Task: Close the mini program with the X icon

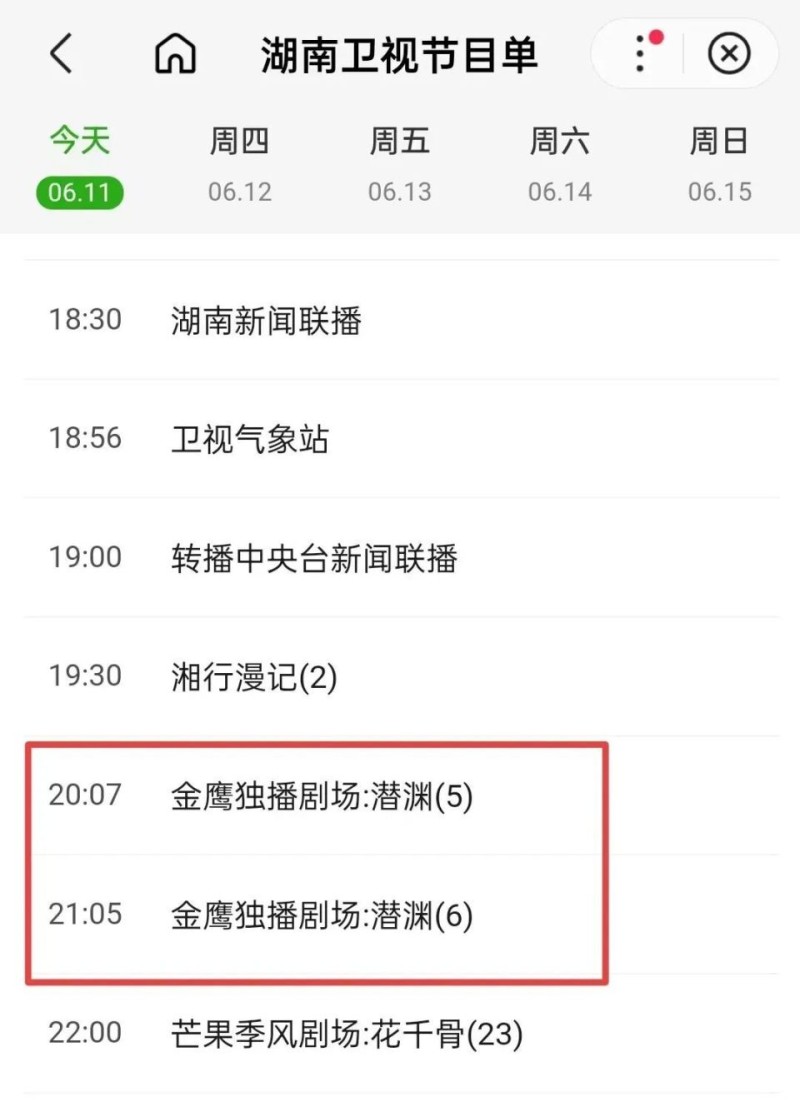Action: click(x=729, y=55)
